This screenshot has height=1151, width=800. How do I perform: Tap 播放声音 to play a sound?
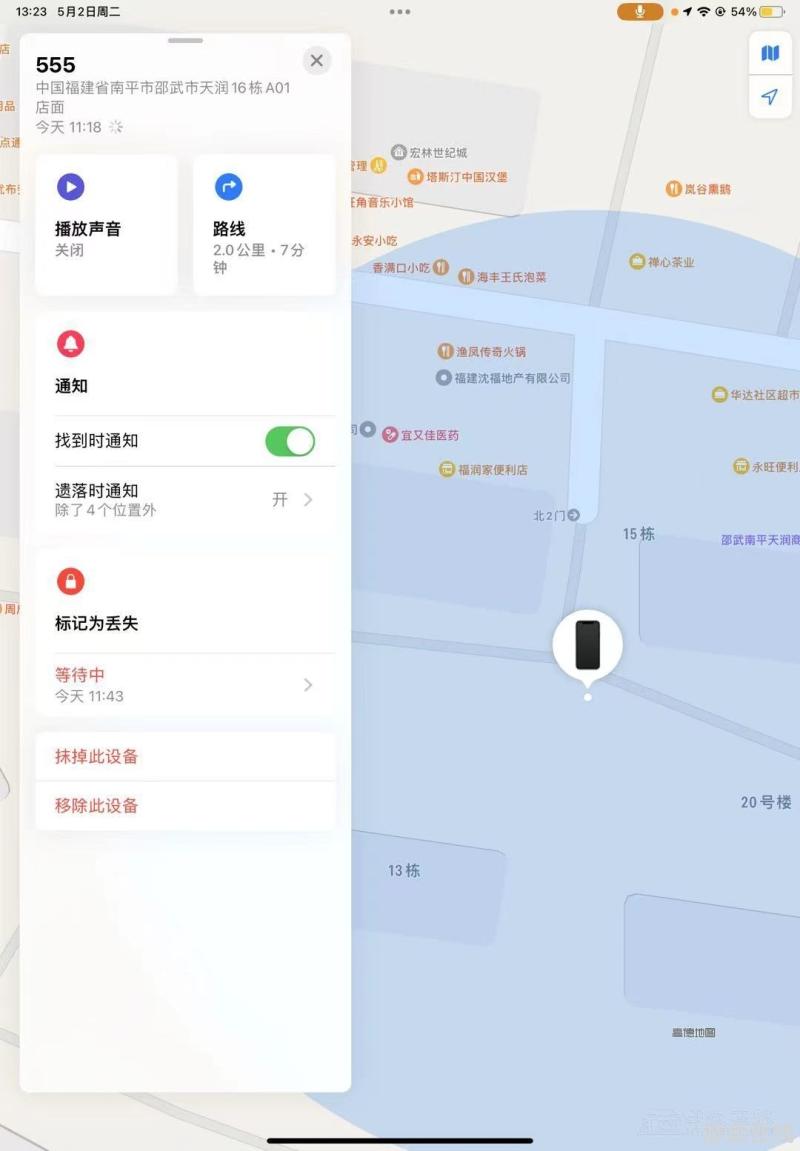click(106, 224)
